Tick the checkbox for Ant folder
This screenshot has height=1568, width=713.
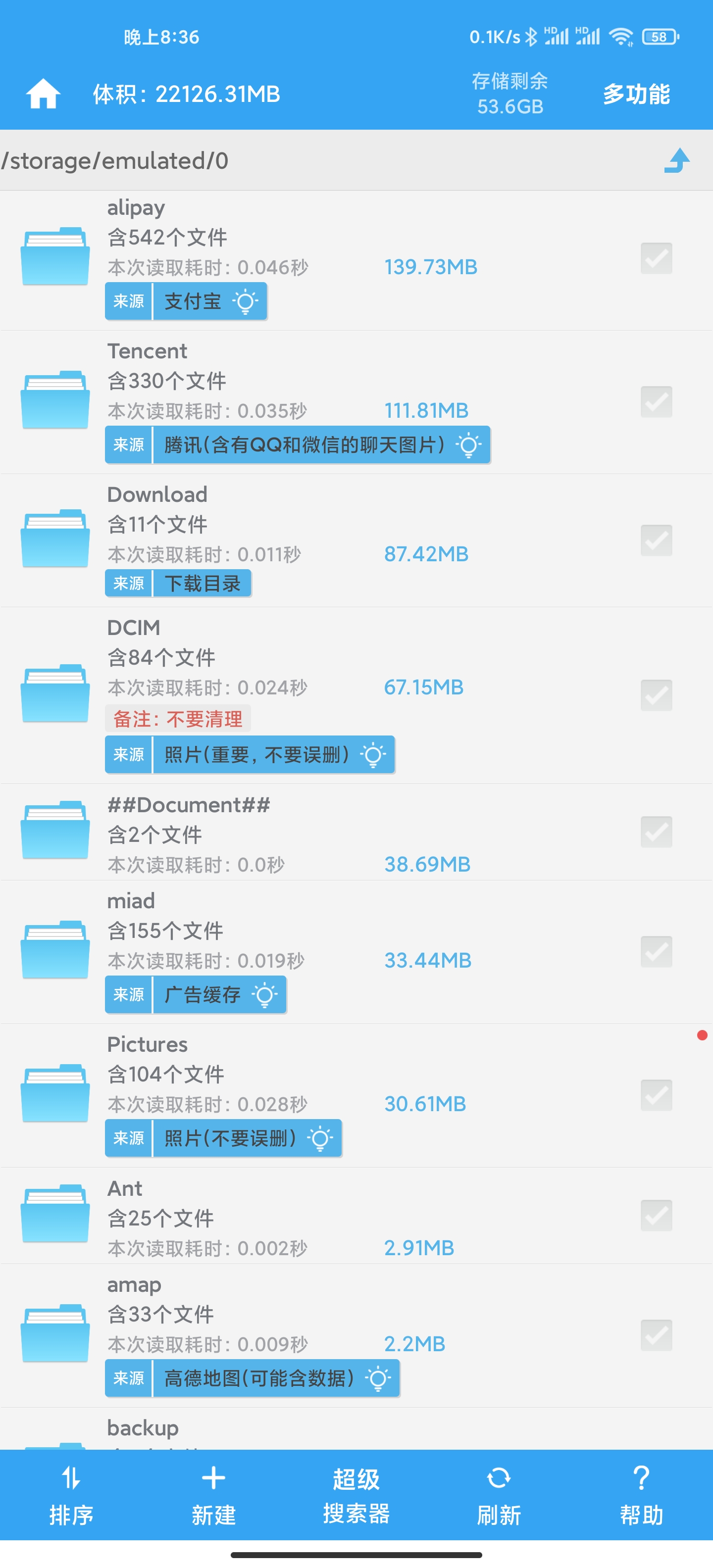(656, 1215)
